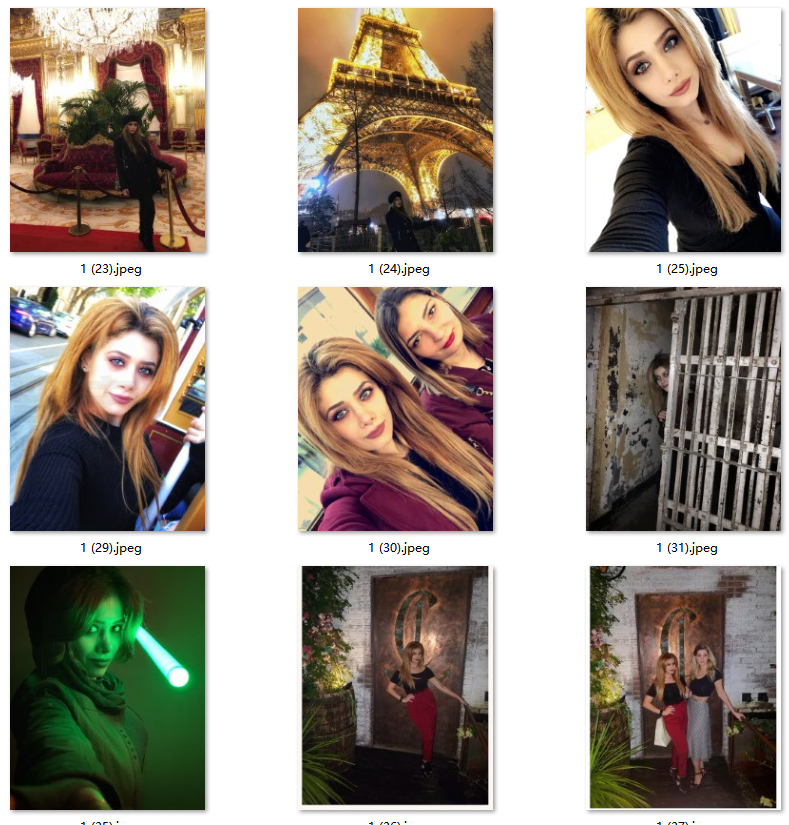
Task: Select the image 1 (31).jpeg
Action: 683,409
